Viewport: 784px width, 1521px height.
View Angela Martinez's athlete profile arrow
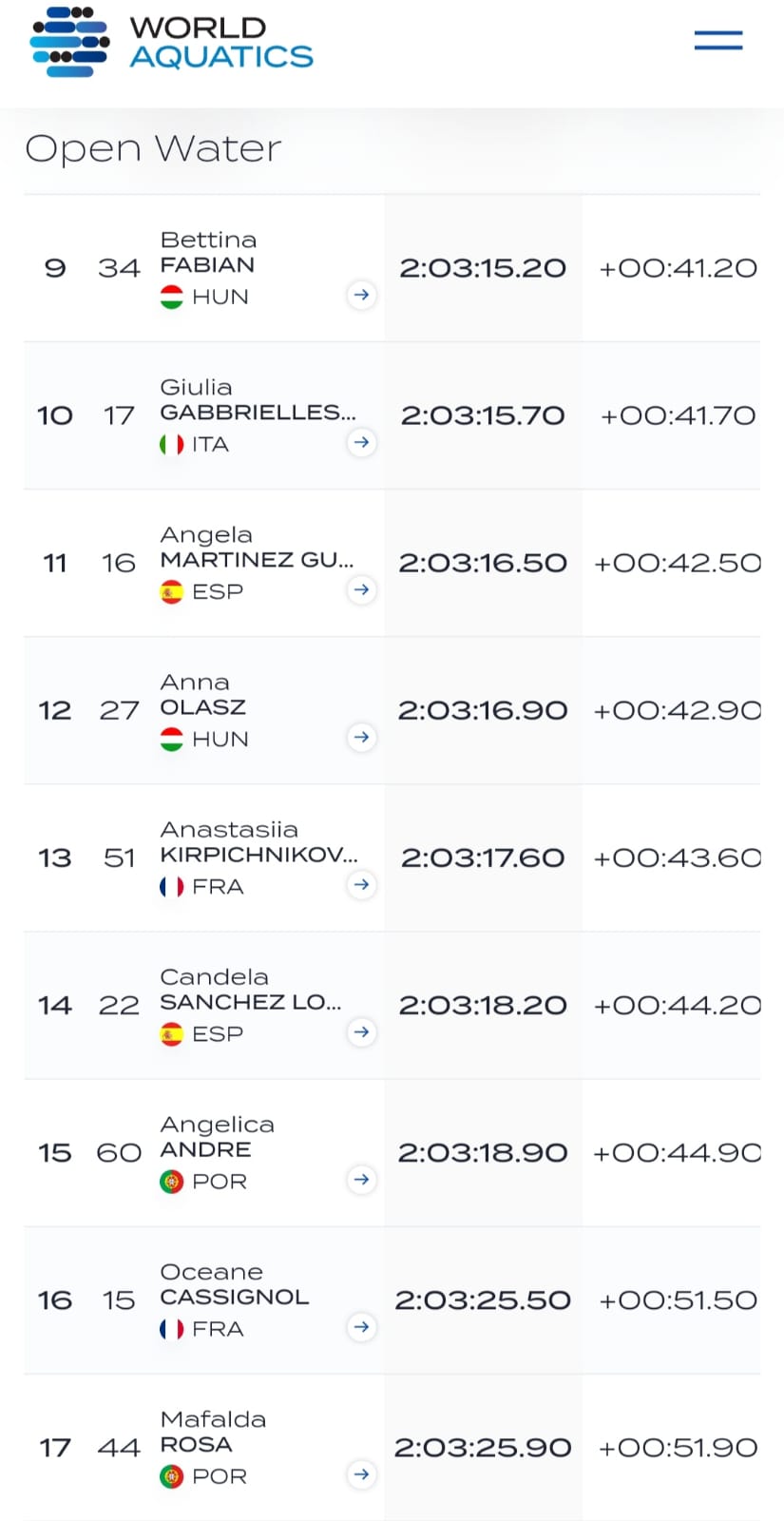361,589
